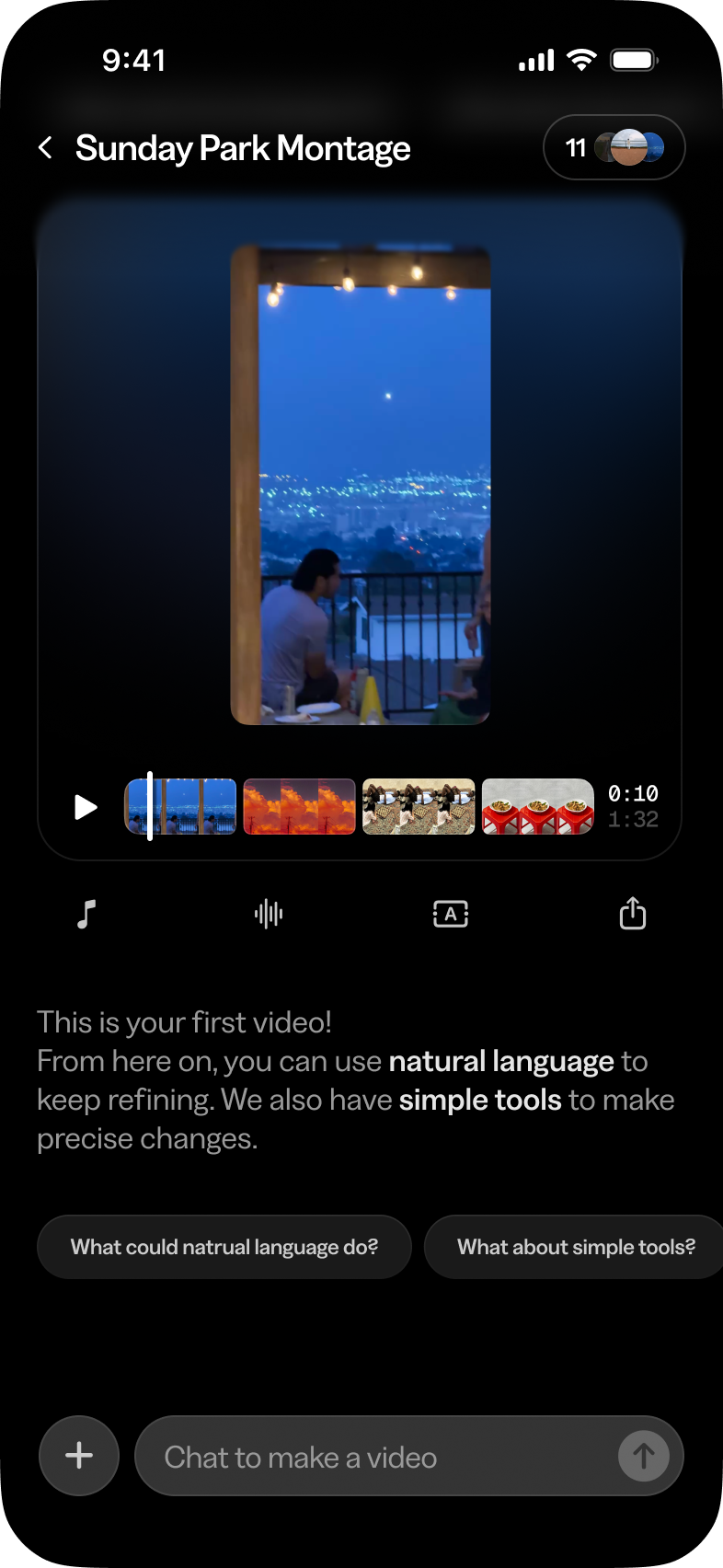
Task: Share or export the video
Action: pos(633,913)
